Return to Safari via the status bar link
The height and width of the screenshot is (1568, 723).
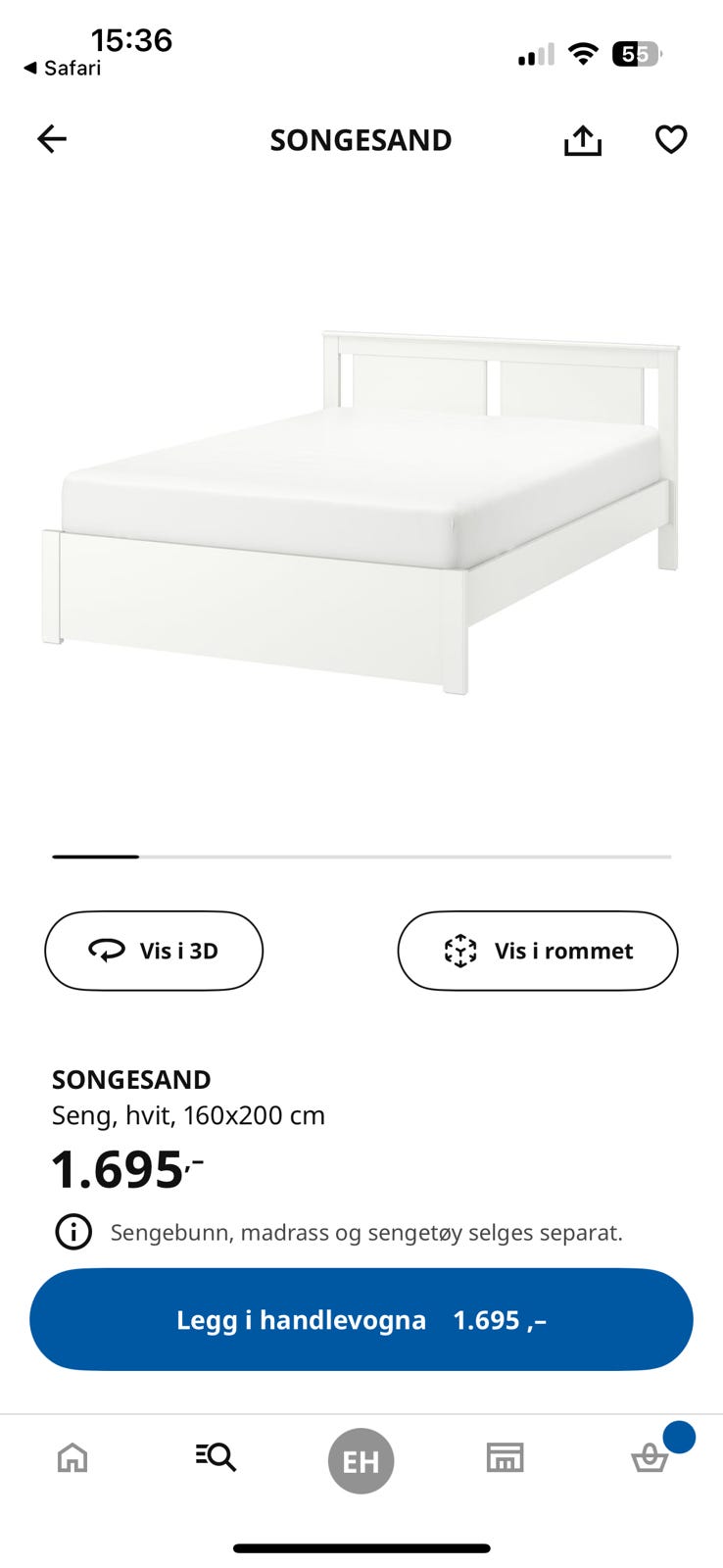62,68
